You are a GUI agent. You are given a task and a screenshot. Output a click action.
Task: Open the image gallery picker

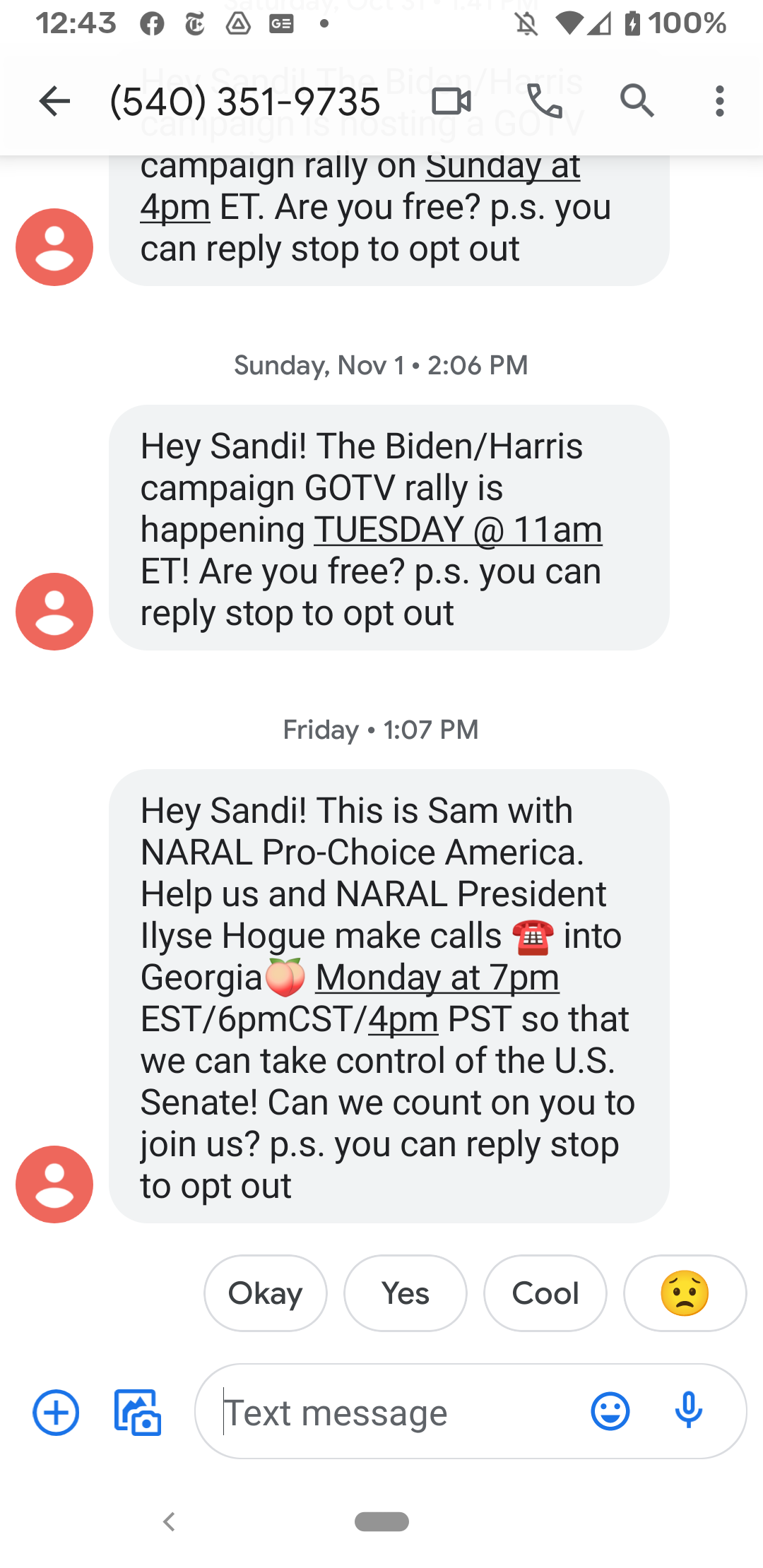[138, 1412]
